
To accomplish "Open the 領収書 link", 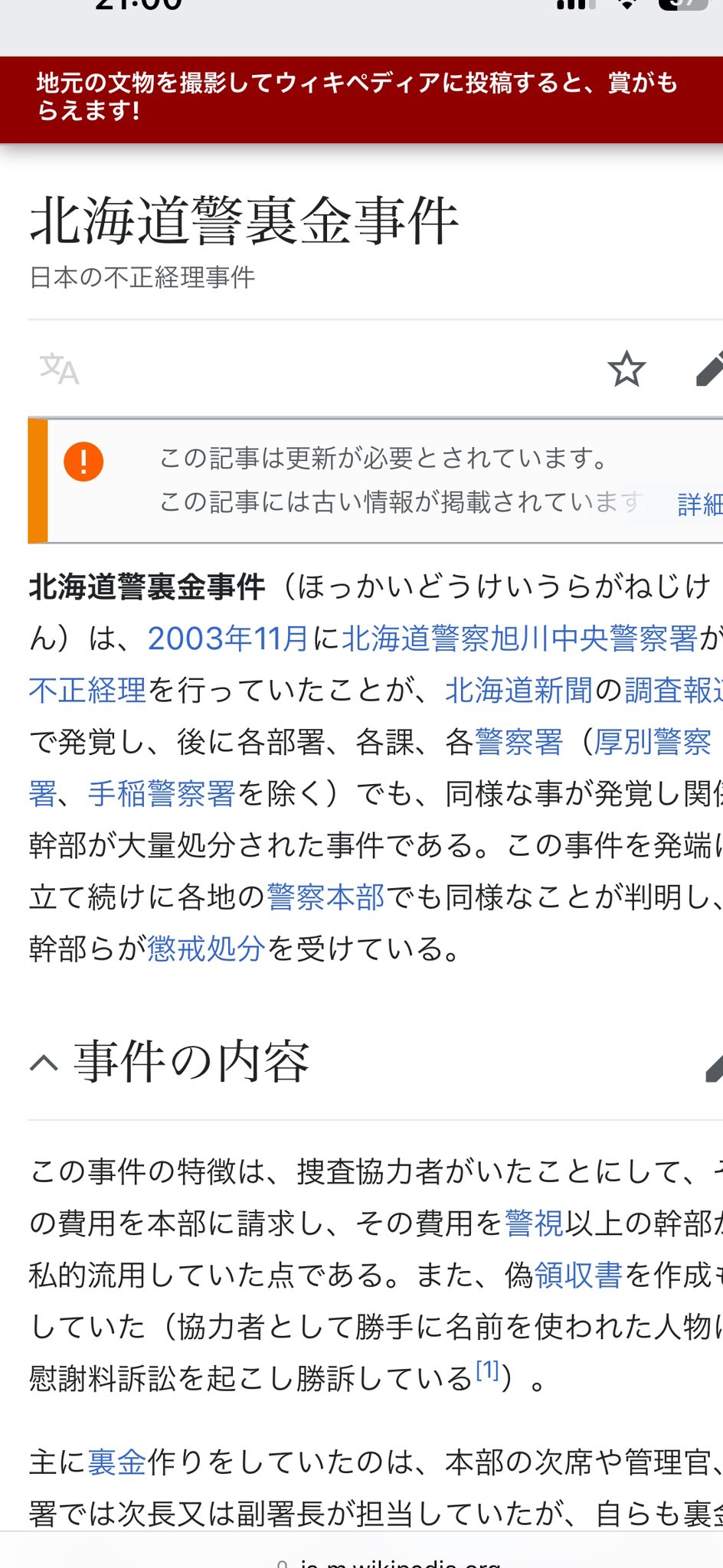I will 578,1275.
